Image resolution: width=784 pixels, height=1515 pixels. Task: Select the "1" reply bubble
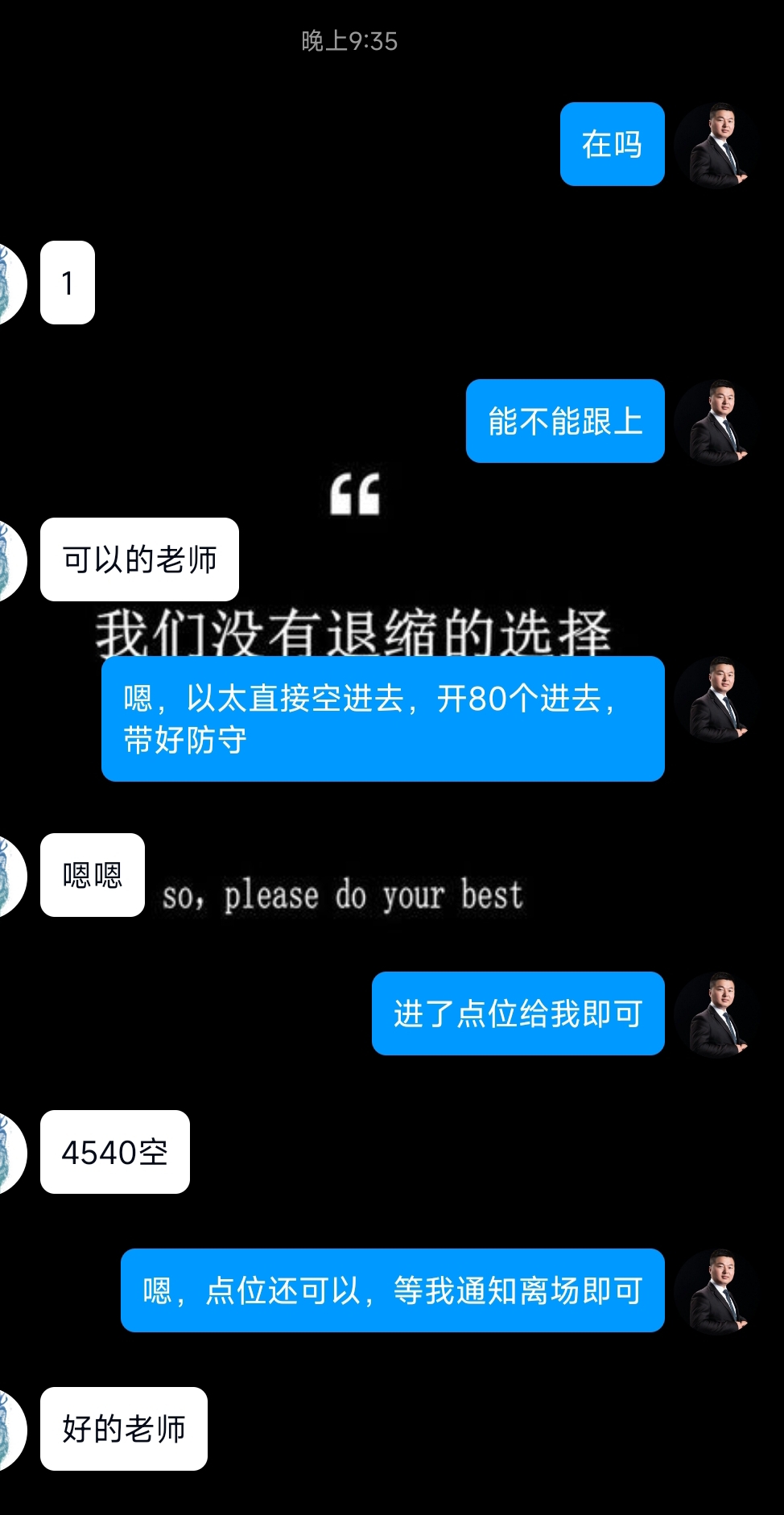[68, 282]
